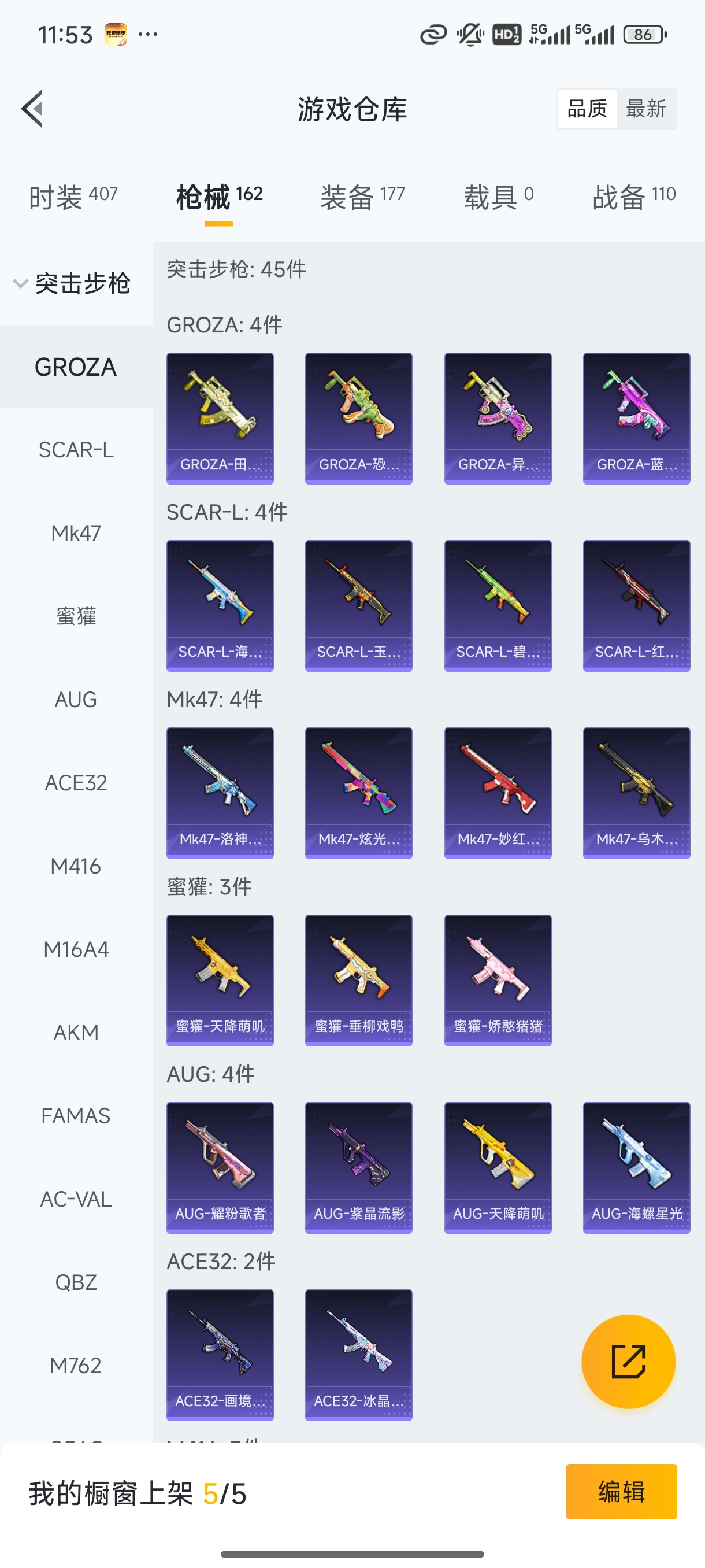Switch to the 装备 tab
The image size is (705, 1568).
362,197
